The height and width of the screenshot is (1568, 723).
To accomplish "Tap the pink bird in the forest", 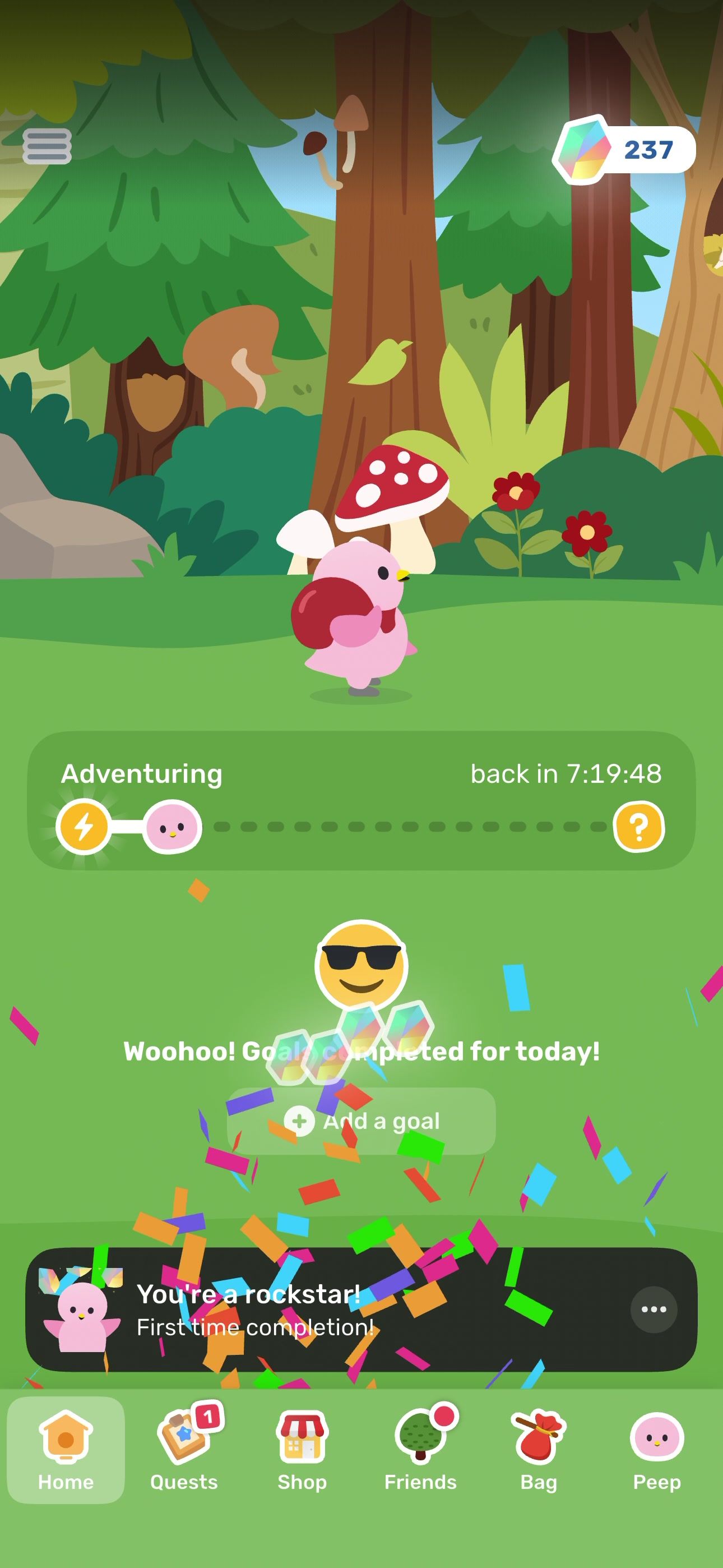I will 356,616.
